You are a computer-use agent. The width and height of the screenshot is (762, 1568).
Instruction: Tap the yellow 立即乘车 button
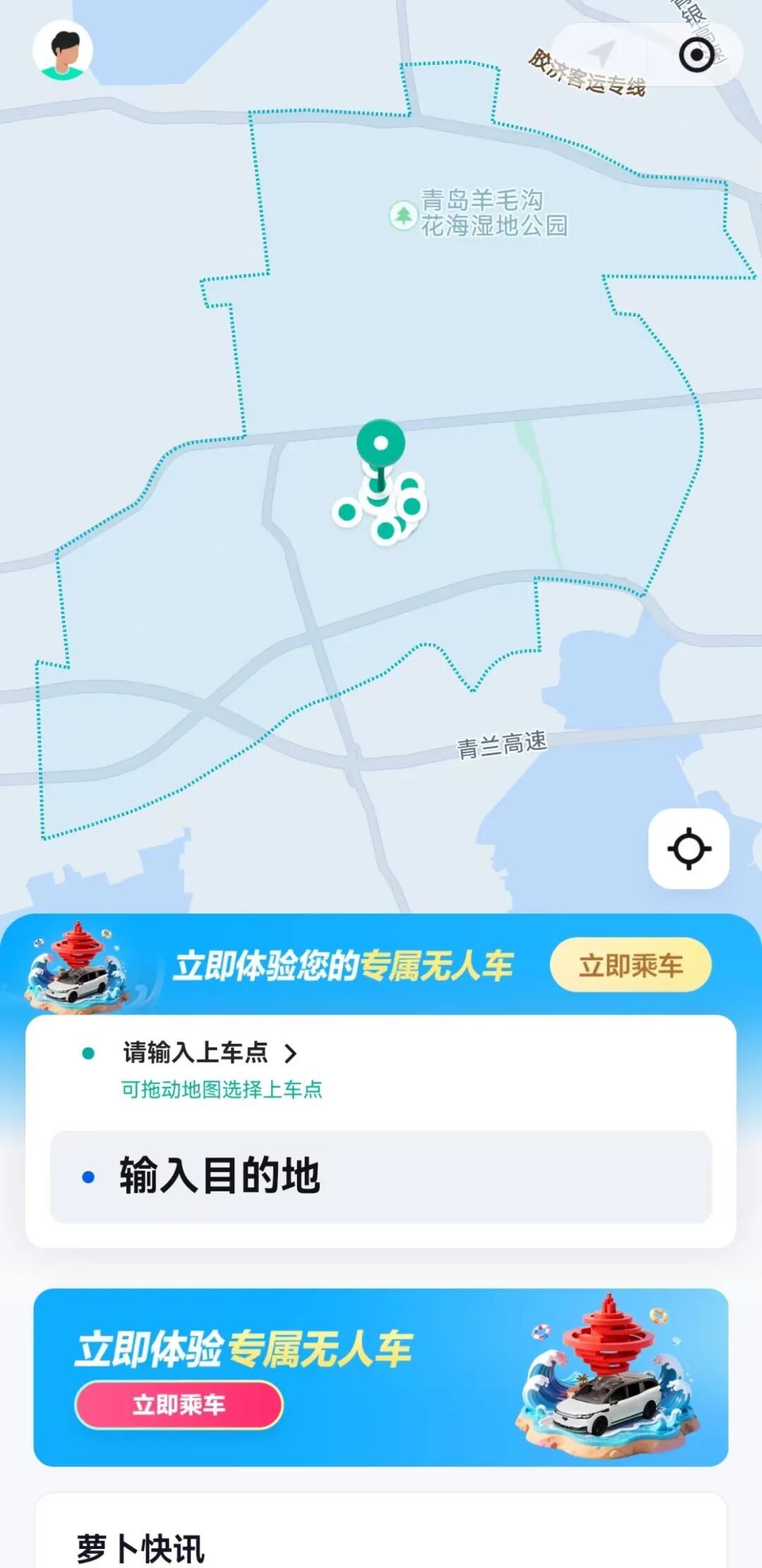click(630, 965)
